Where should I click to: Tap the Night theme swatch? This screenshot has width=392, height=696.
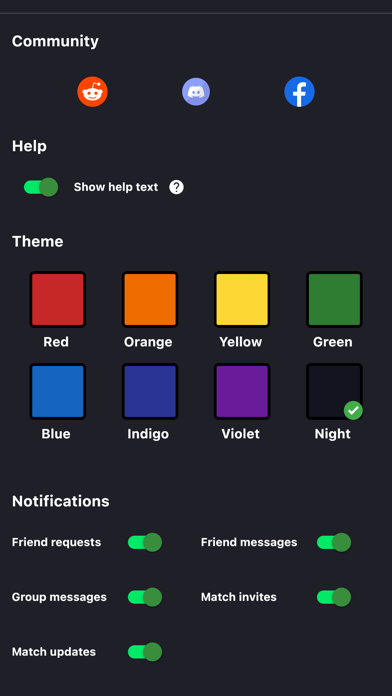click(x=334, y=392)
